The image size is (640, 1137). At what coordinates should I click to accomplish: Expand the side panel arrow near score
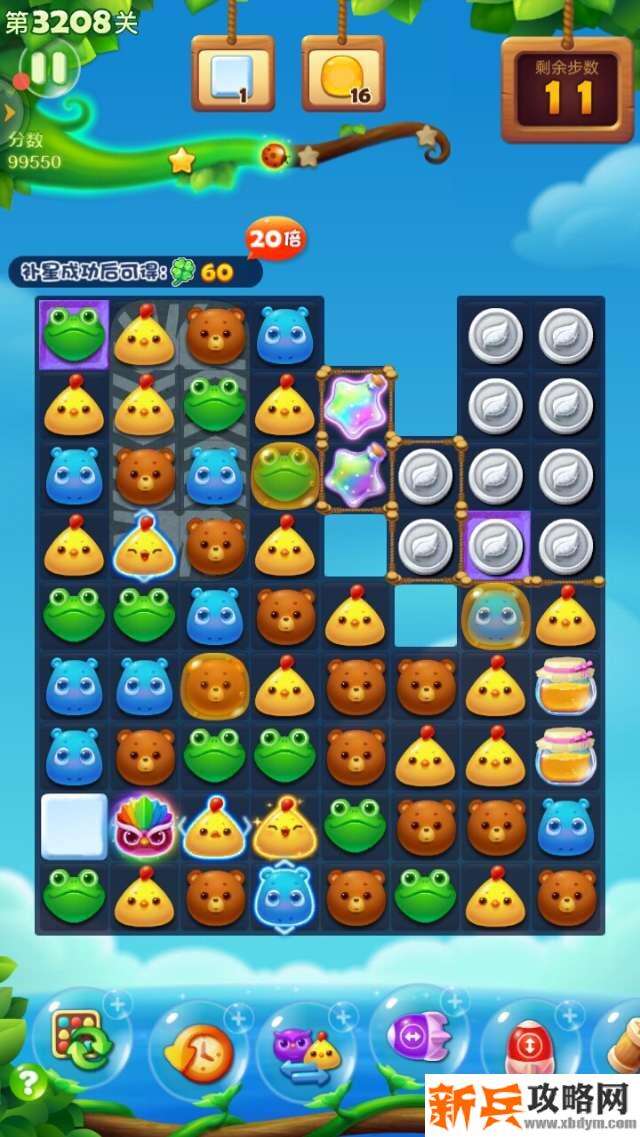click(7, 113)
